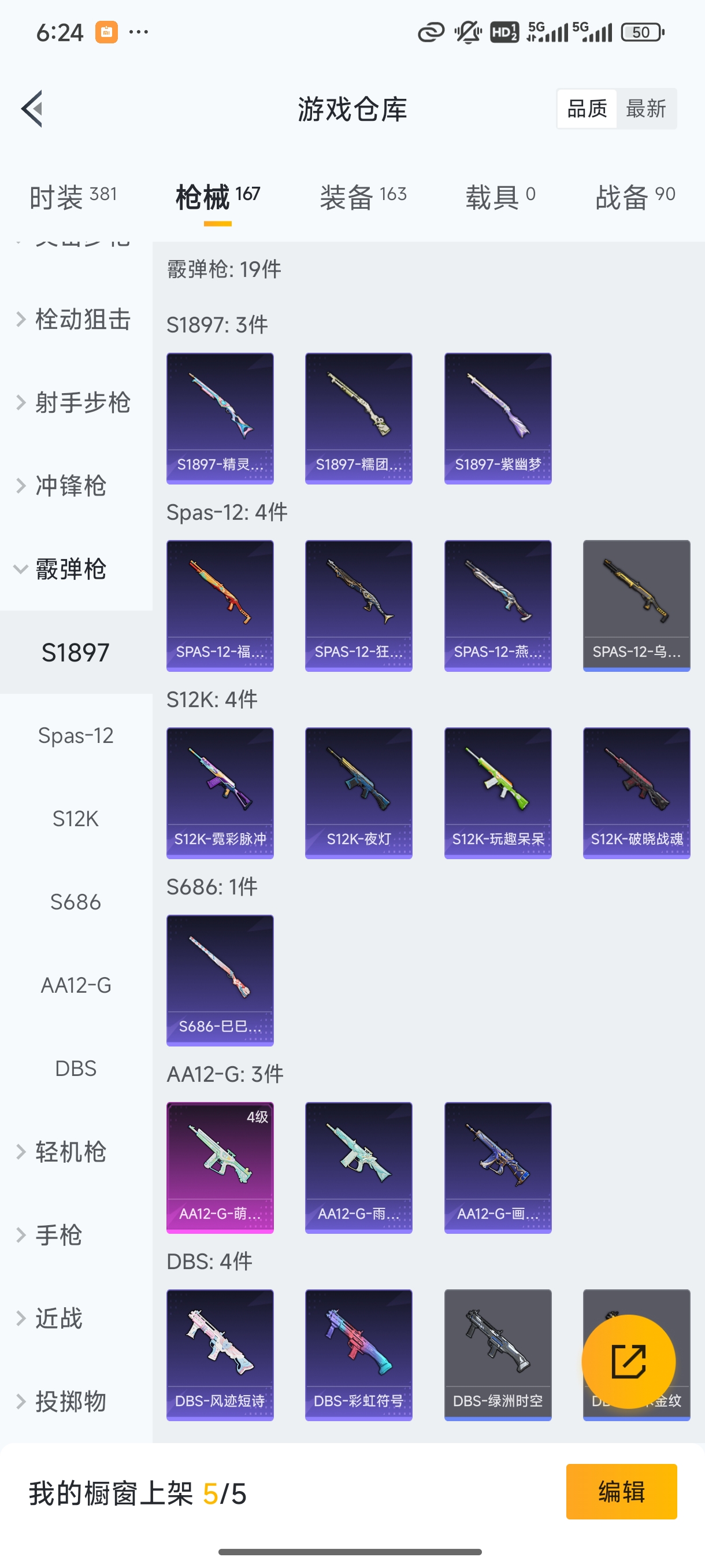Expand the 轻机枪 category

click(x=70, y=1152)
